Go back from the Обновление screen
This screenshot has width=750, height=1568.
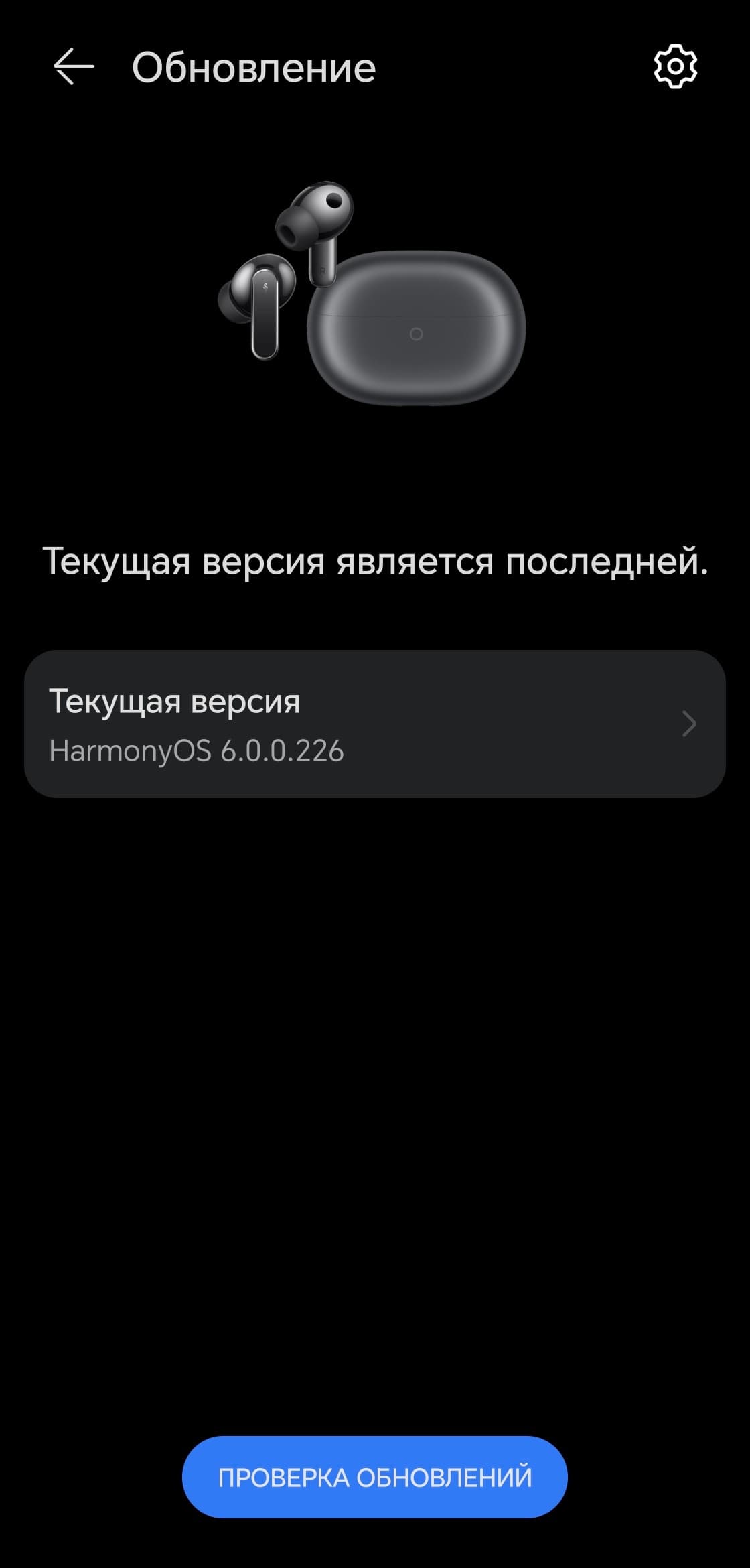(x=73, y=67)
